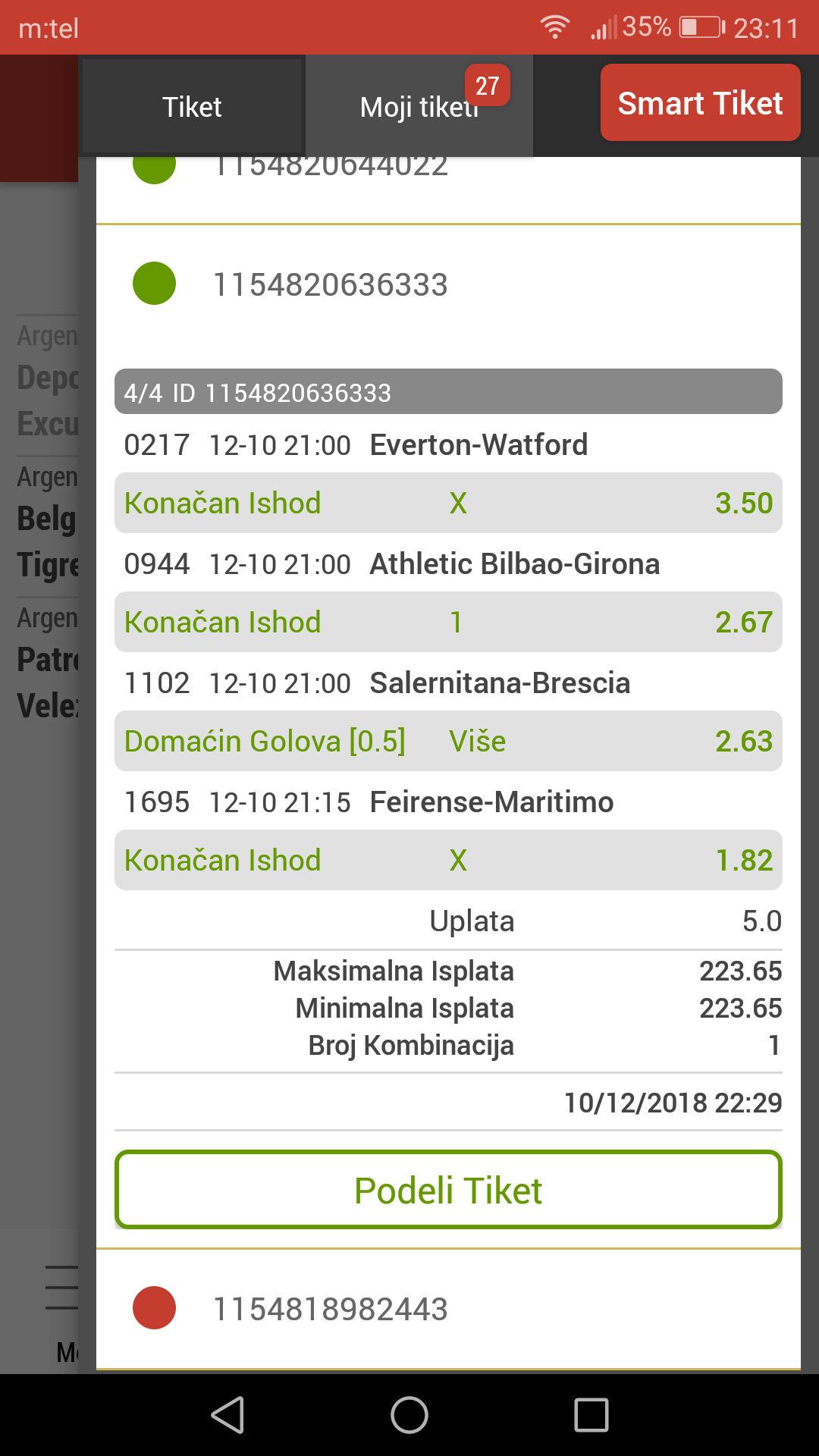Switch to the Tiket tab

click(192, 106)
